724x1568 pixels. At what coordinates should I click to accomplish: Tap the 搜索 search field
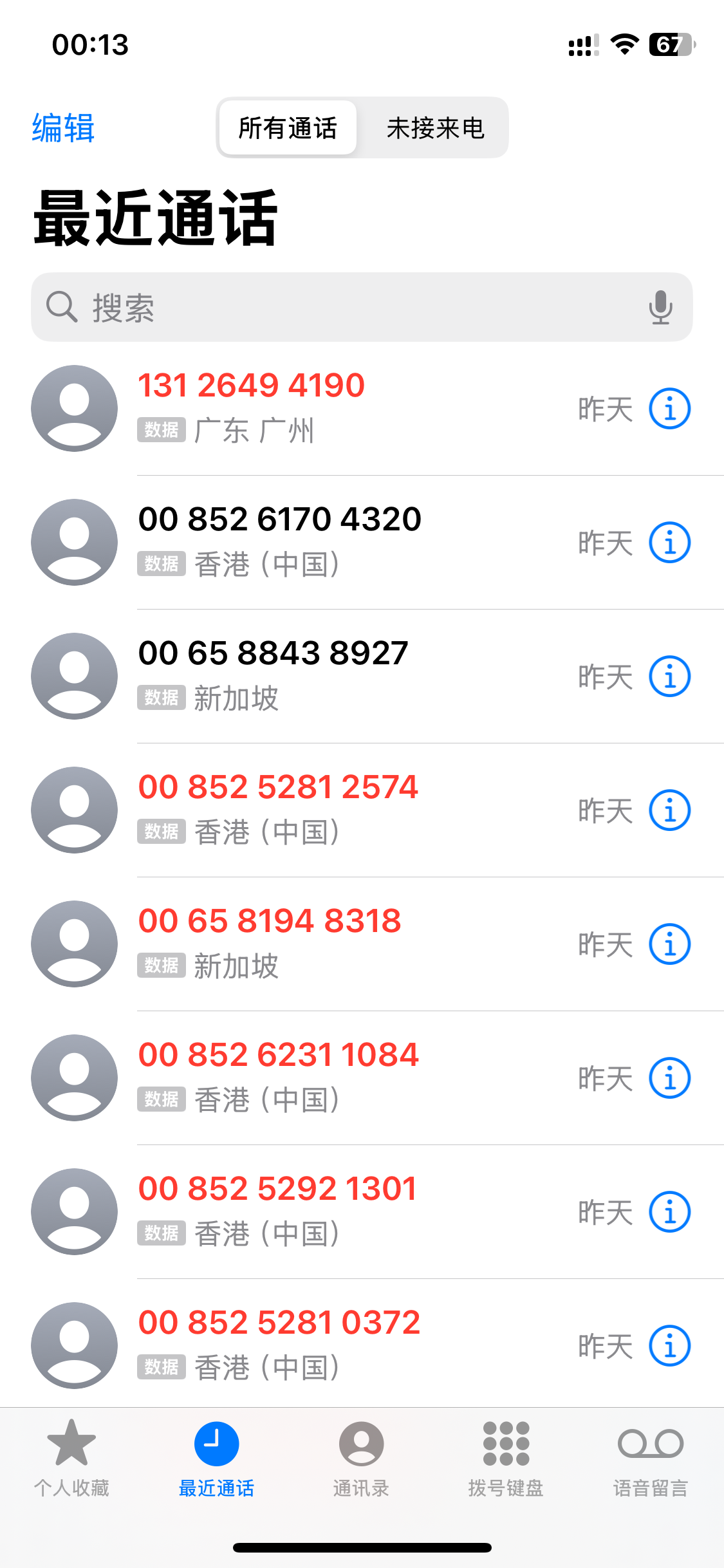tap(348, 308)
